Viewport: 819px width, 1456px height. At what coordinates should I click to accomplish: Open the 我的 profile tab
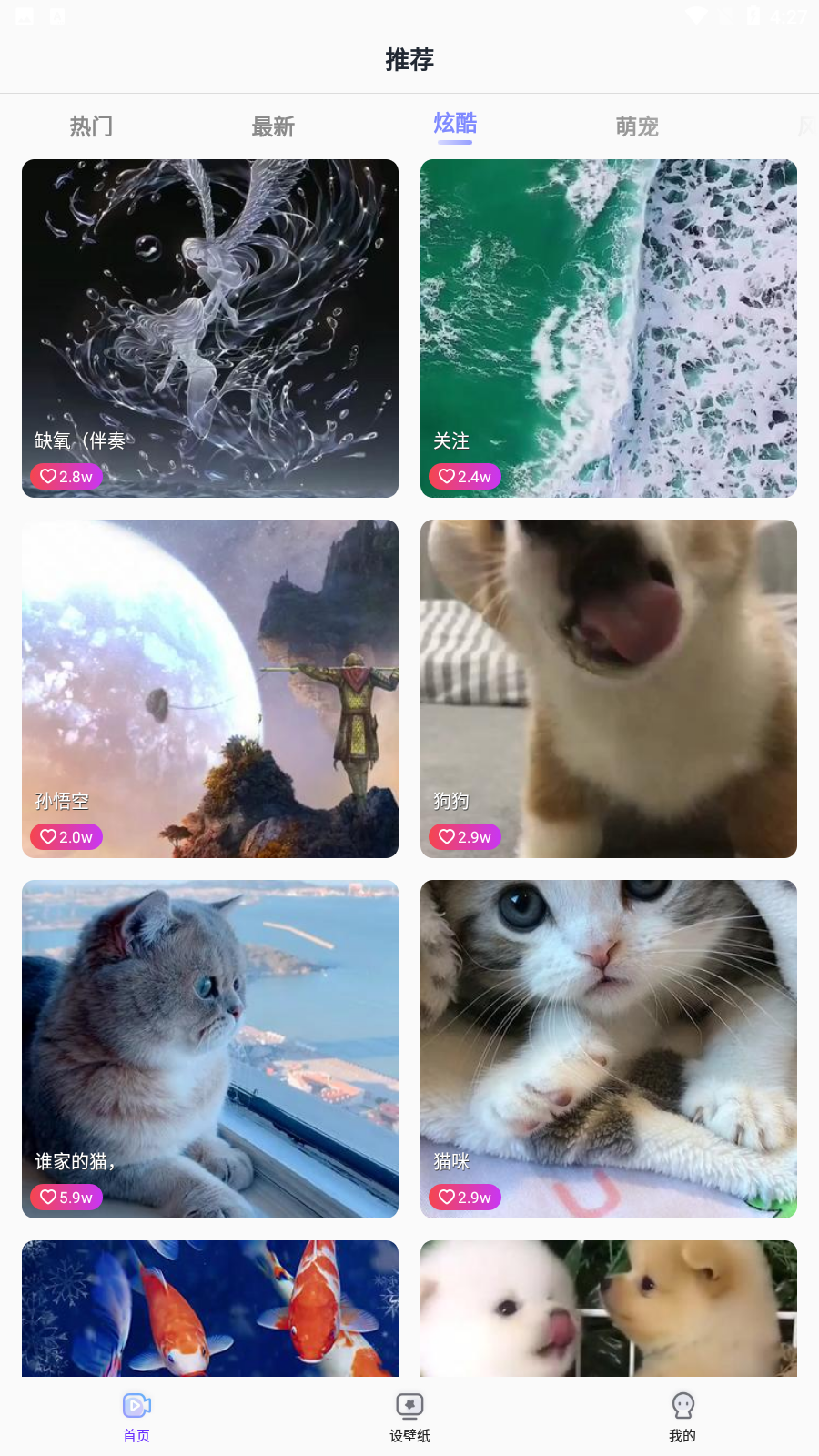682,1417
